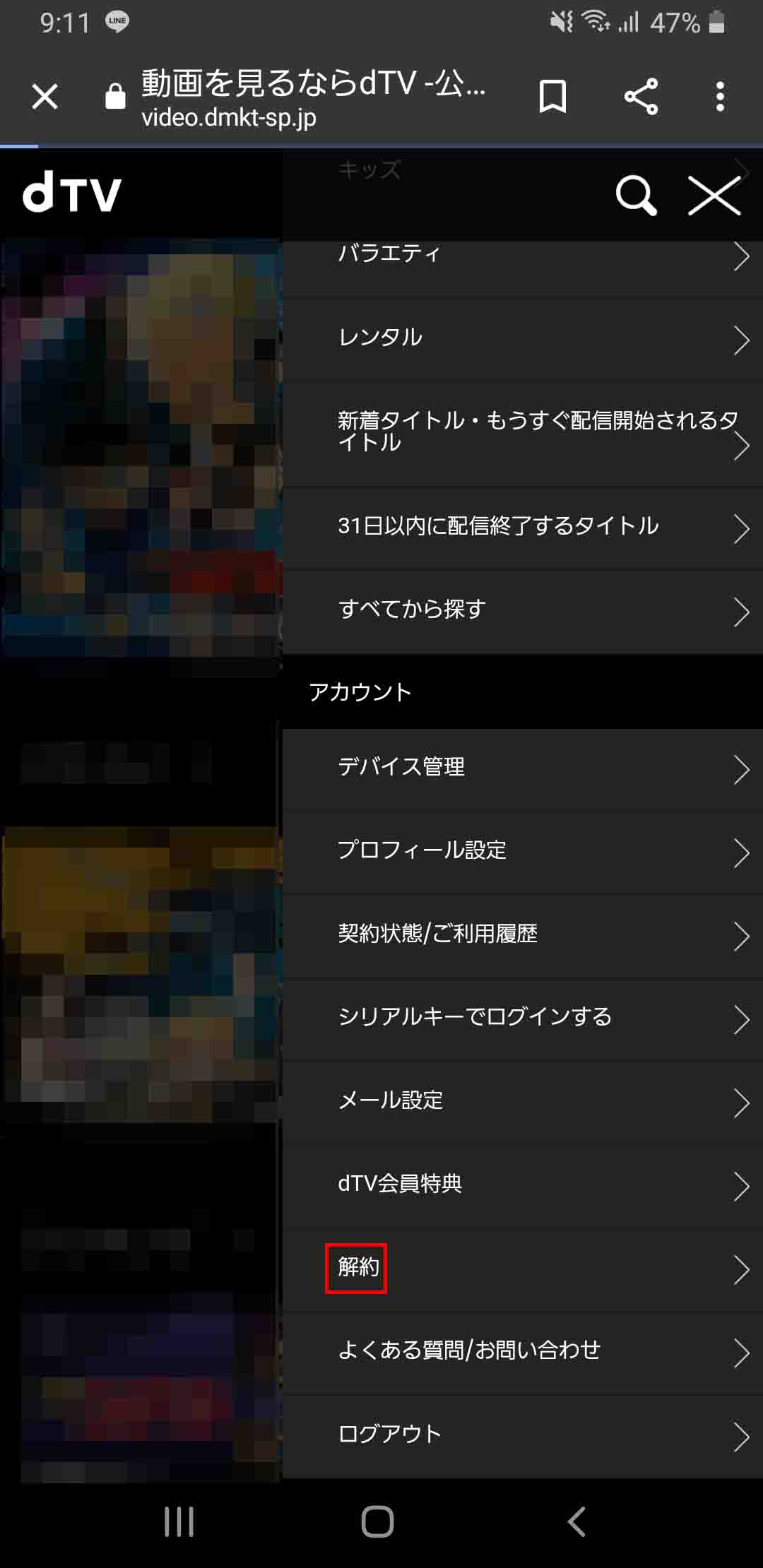Close the dTV side menu

pos(714,196)
